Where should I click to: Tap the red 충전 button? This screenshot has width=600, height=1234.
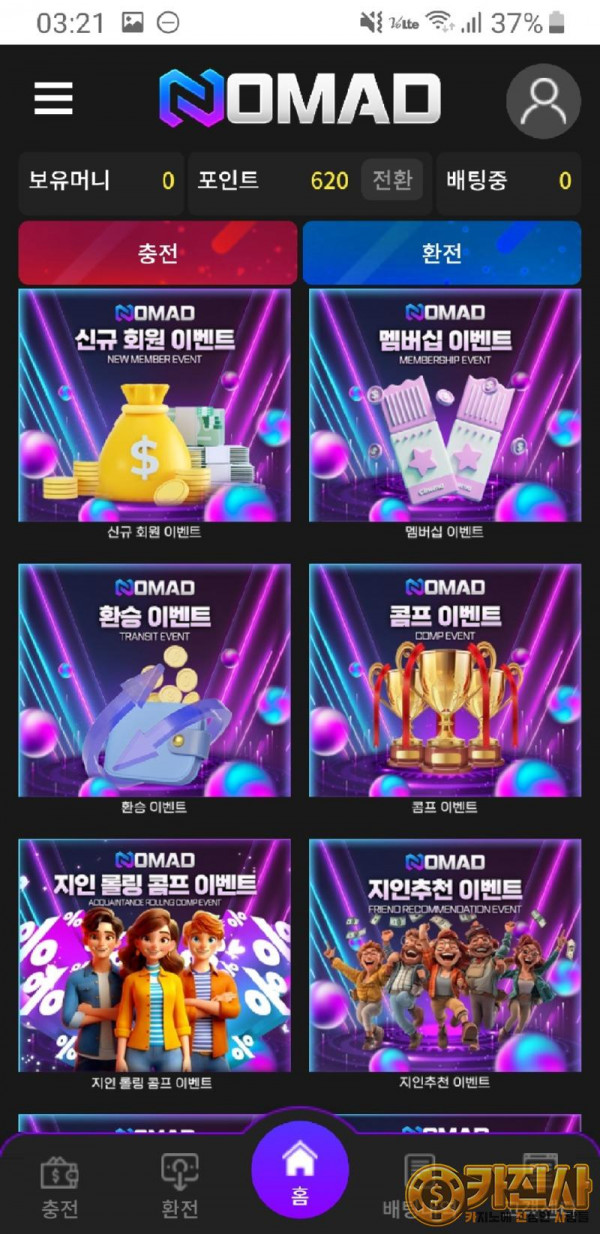(x=158, y=253)
